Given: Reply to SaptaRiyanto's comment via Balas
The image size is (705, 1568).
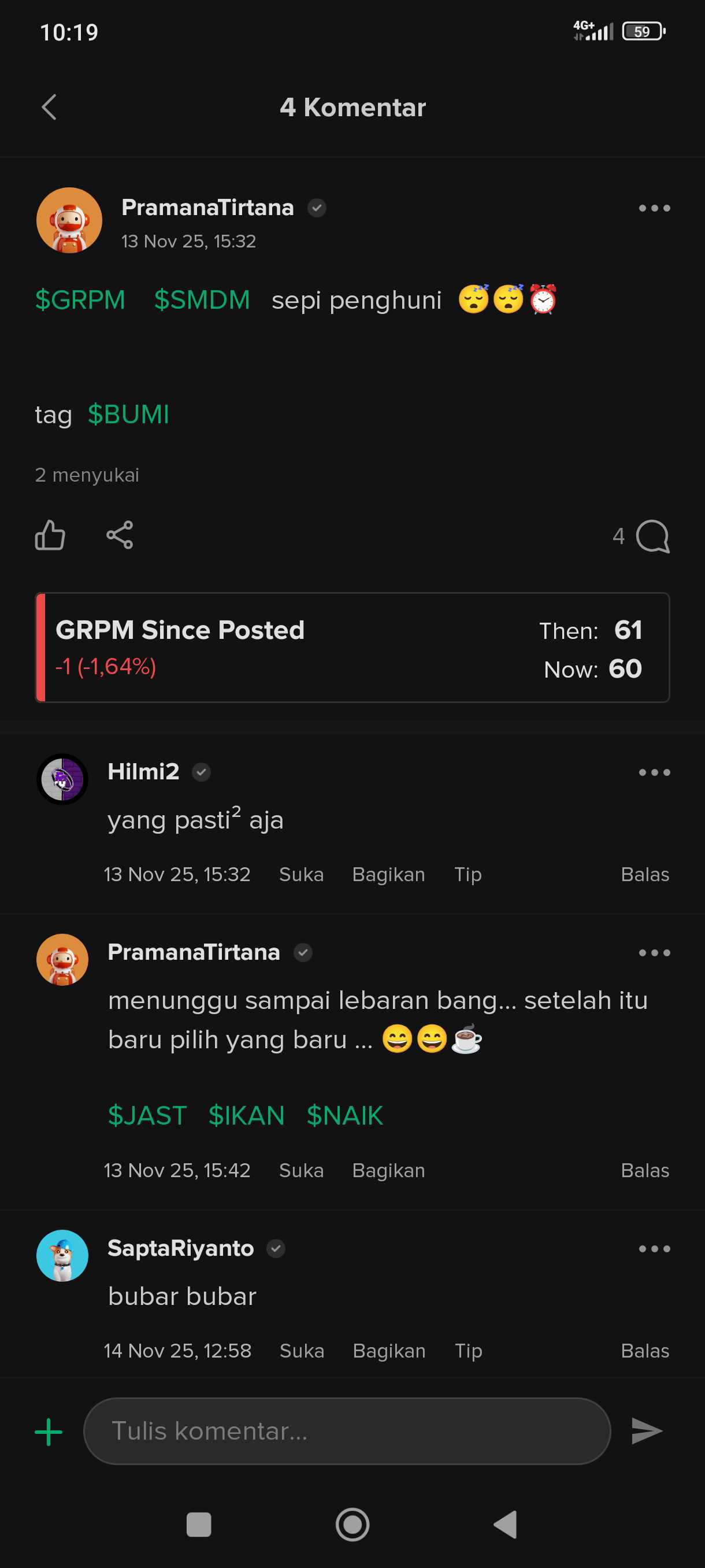Looking at the screenshot, I should (644, 1351).
